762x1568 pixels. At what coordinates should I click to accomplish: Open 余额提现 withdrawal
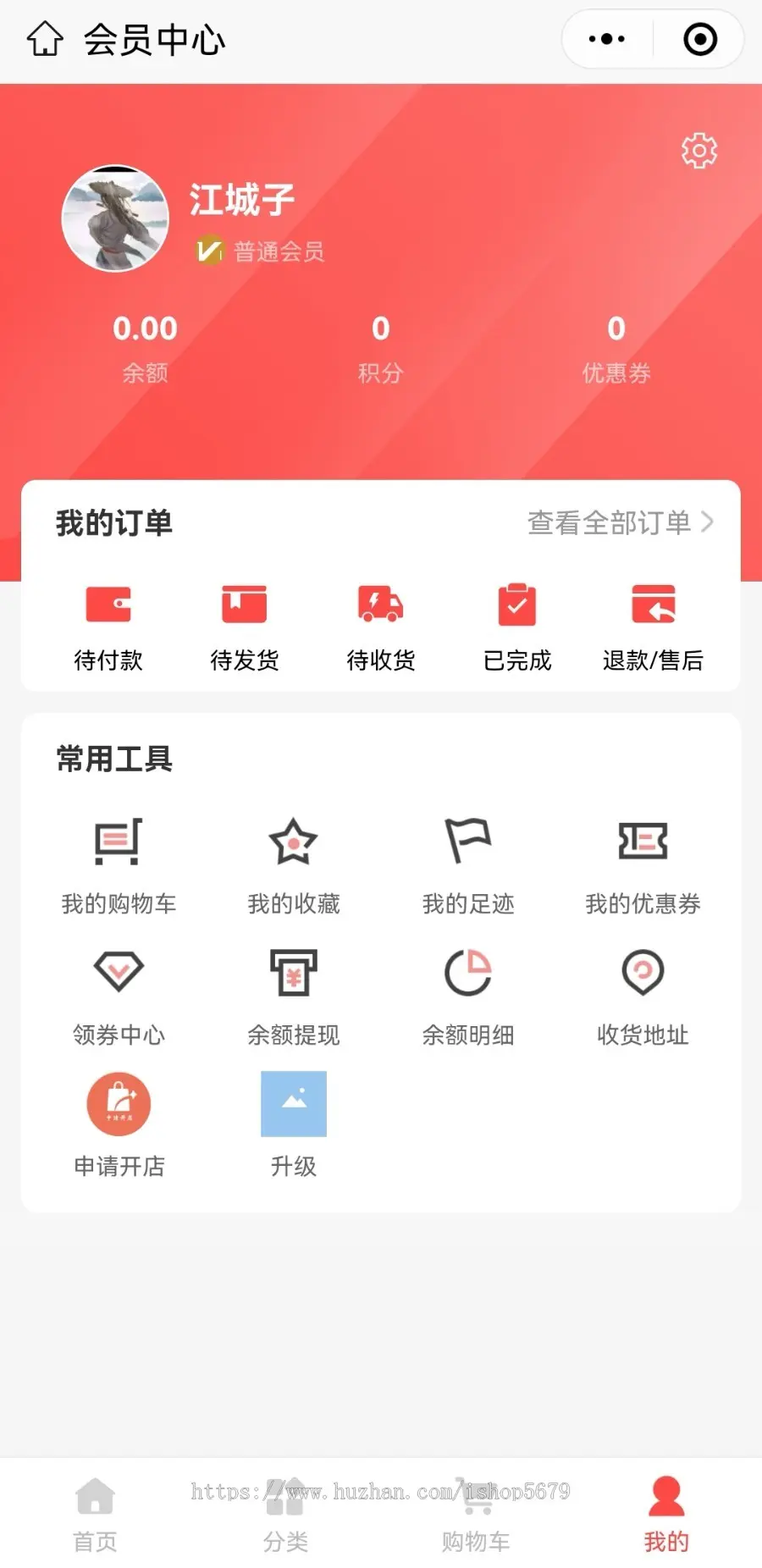(x=293, y=997)
